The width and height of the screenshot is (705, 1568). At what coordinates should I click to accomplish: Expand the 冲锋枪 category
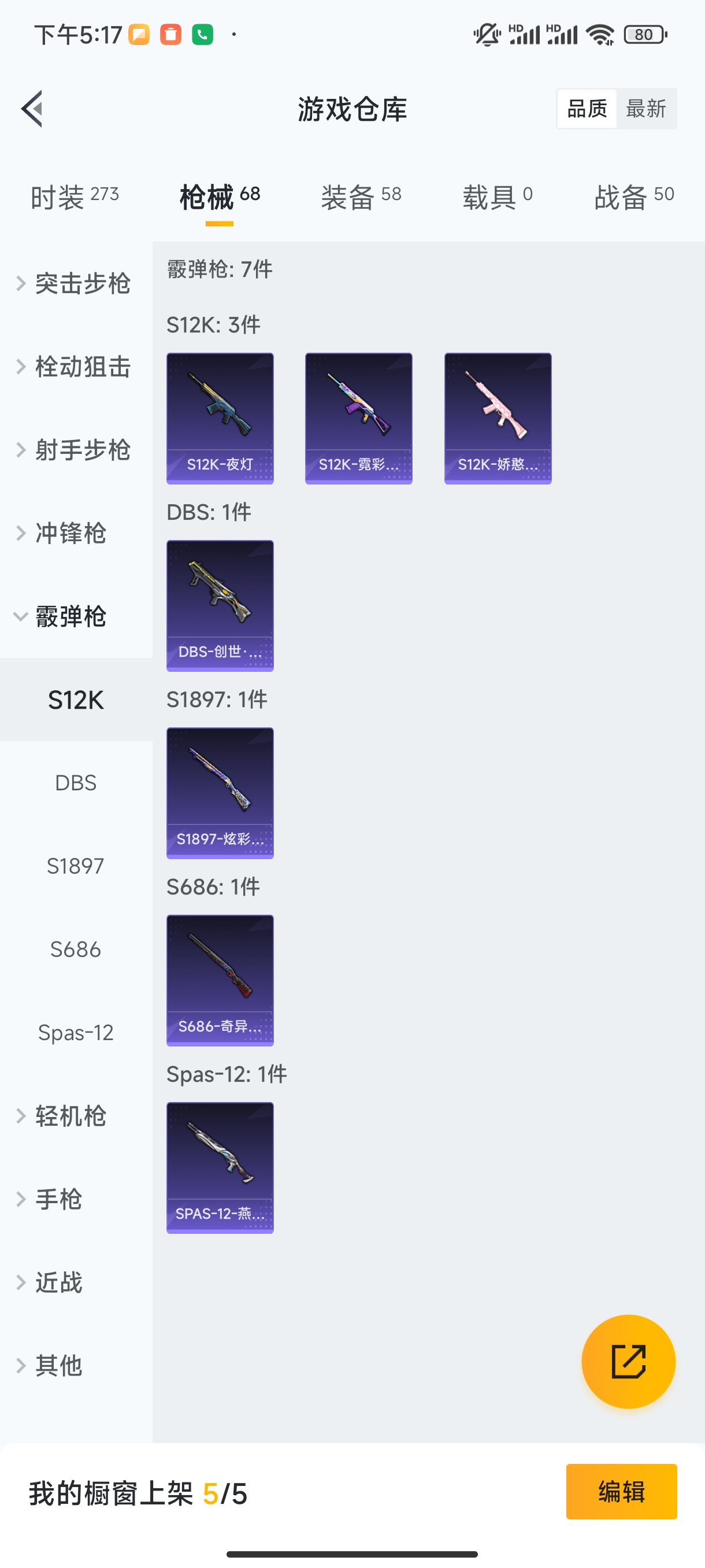point(68,534)
